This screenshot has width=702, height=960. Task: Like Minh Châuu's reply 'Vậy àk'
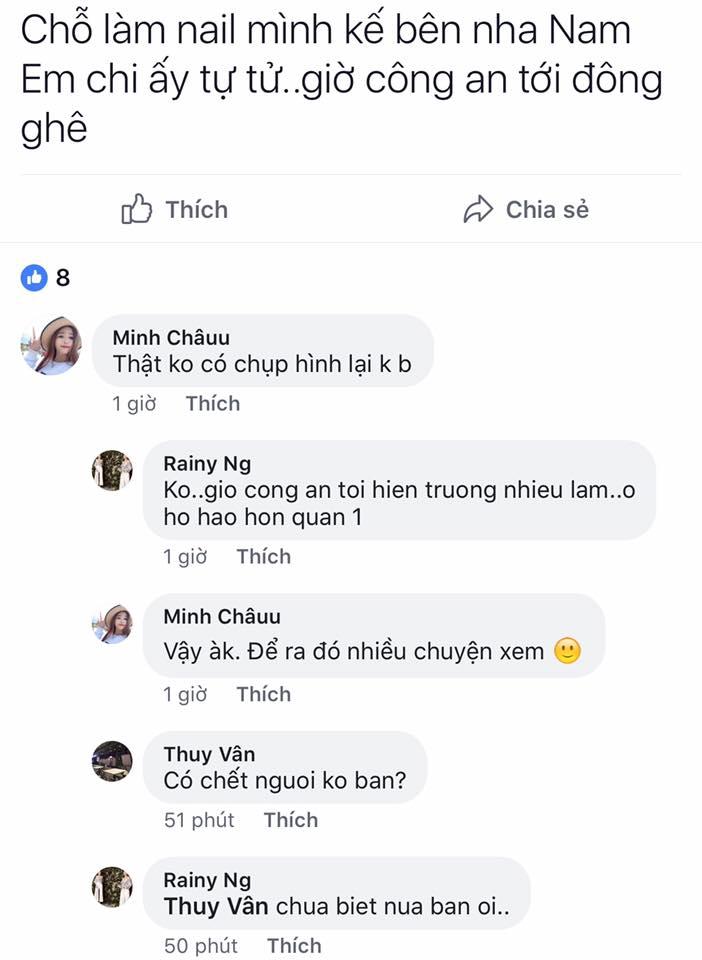263,694
